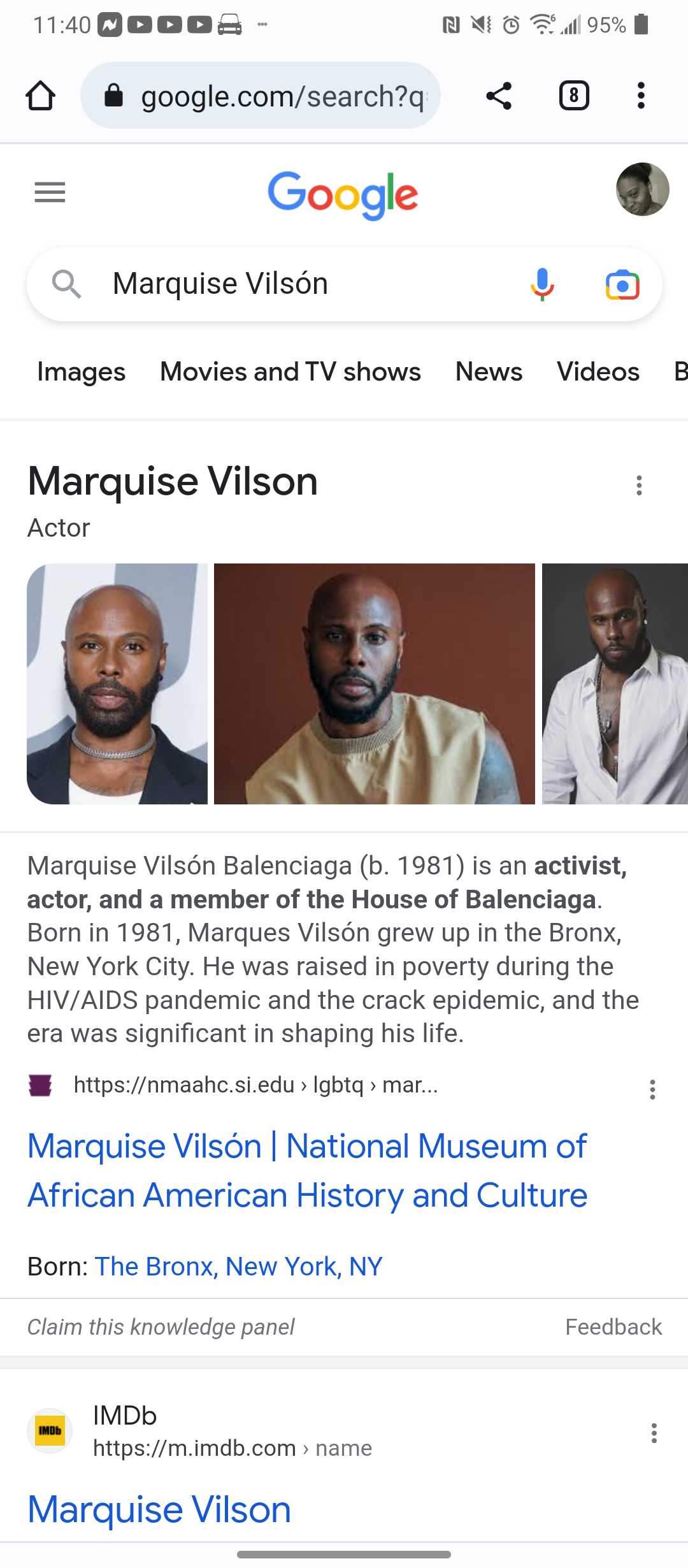Screen dimensions: 688x1568
Task: Switch to the Videos tab
Action: (598, 372)
